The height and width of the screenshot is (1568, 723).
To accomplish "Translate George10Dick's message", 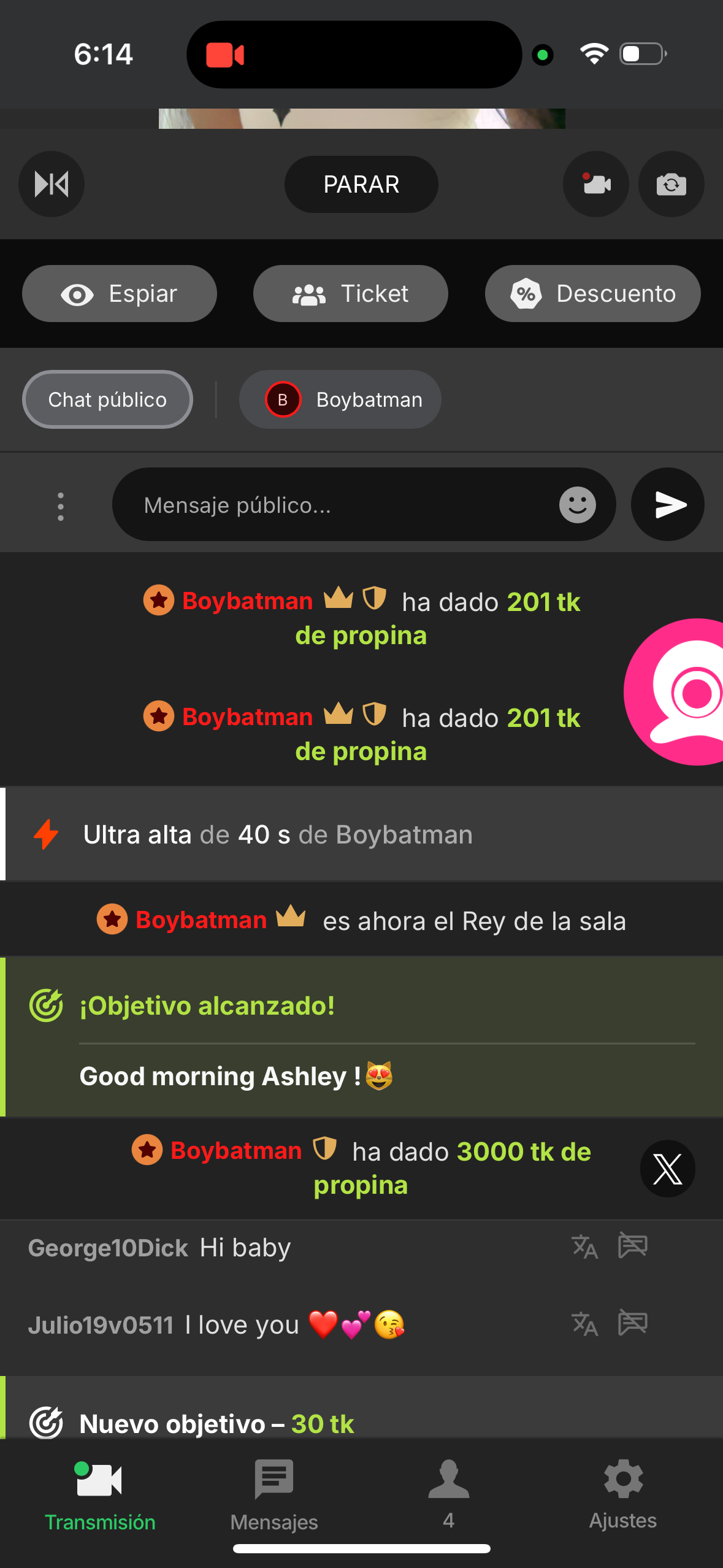I will click(584, 1247).
